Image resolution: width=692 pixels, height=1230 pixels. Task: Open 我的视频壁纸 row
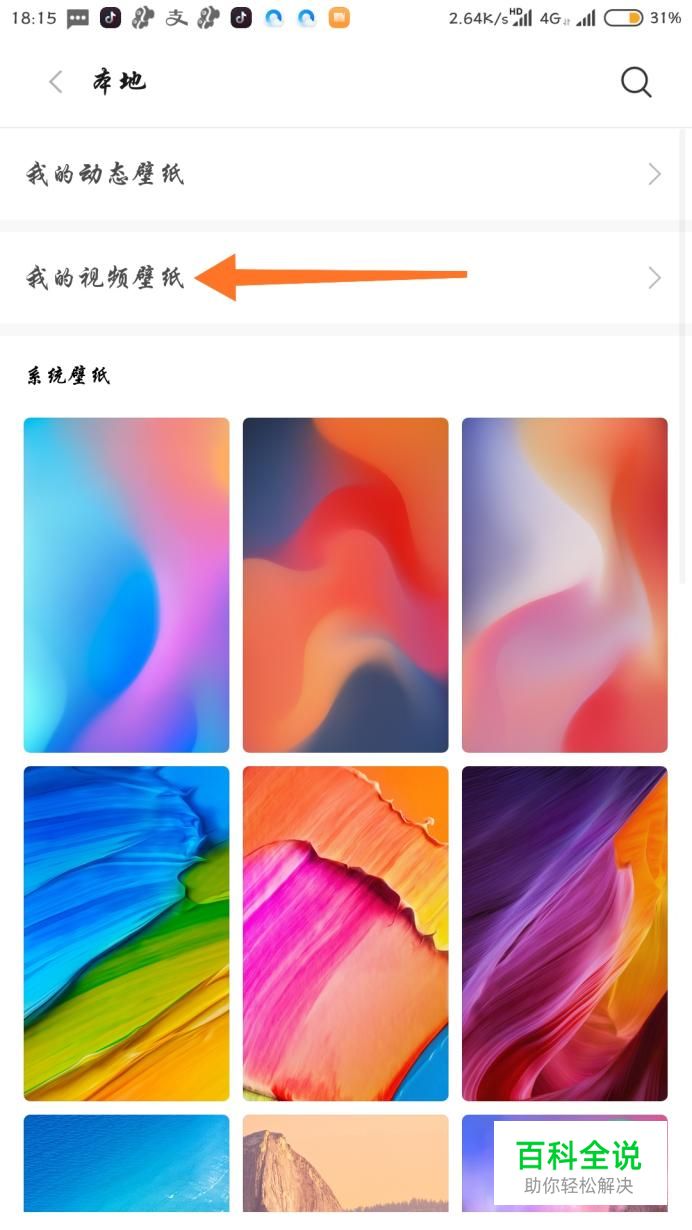[x=346, y=278]
